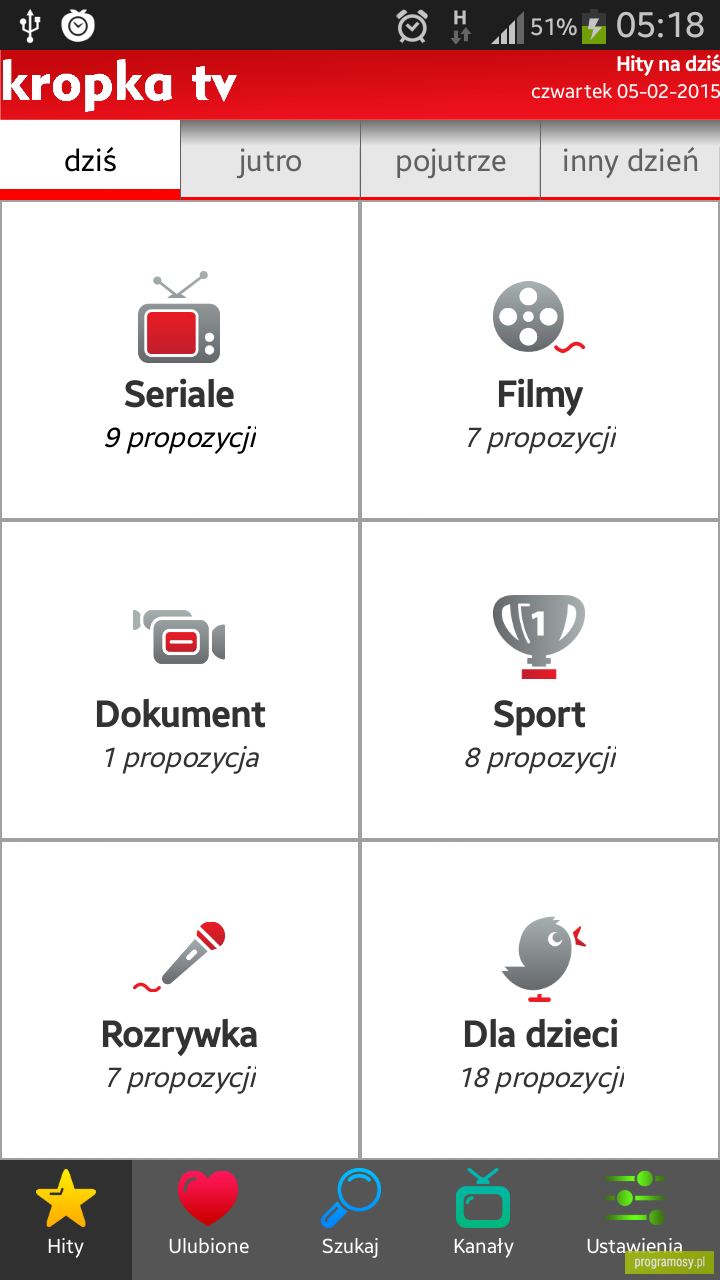Go to Hity in bottom navigation
This screenshot has width=720, height=1280.
pos(66,1220)
